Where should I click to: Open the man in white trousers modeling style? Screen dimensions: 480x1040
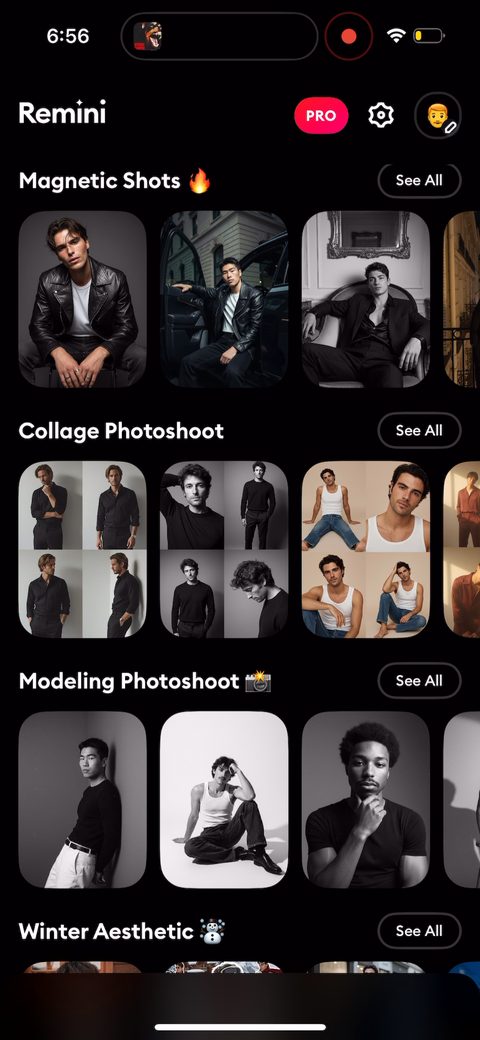click(x=82, y=799)
